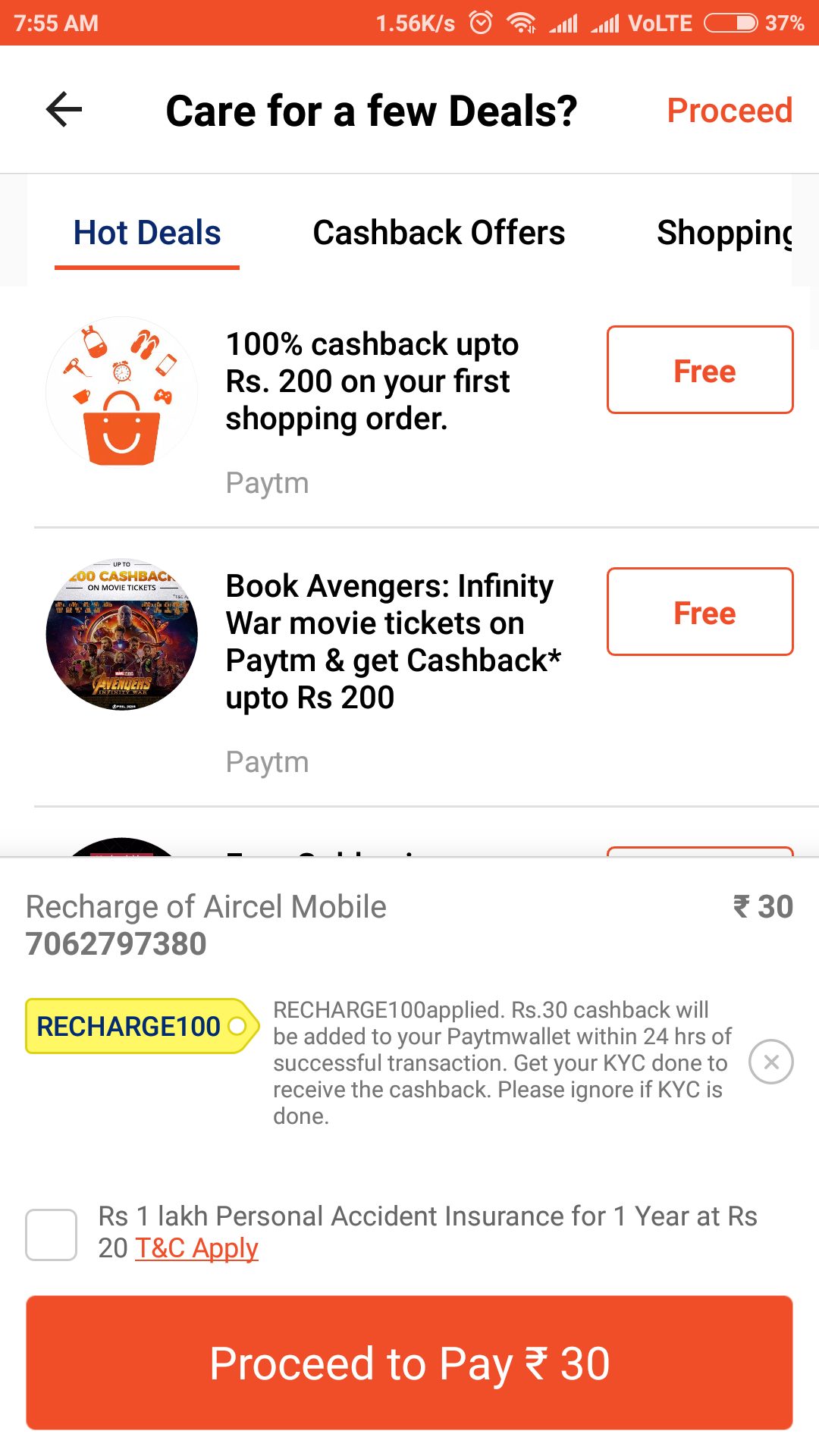Remove the applied RECHARGE100 promo code
Screen dimensions: 819x1456
(x=770, y=1062)
